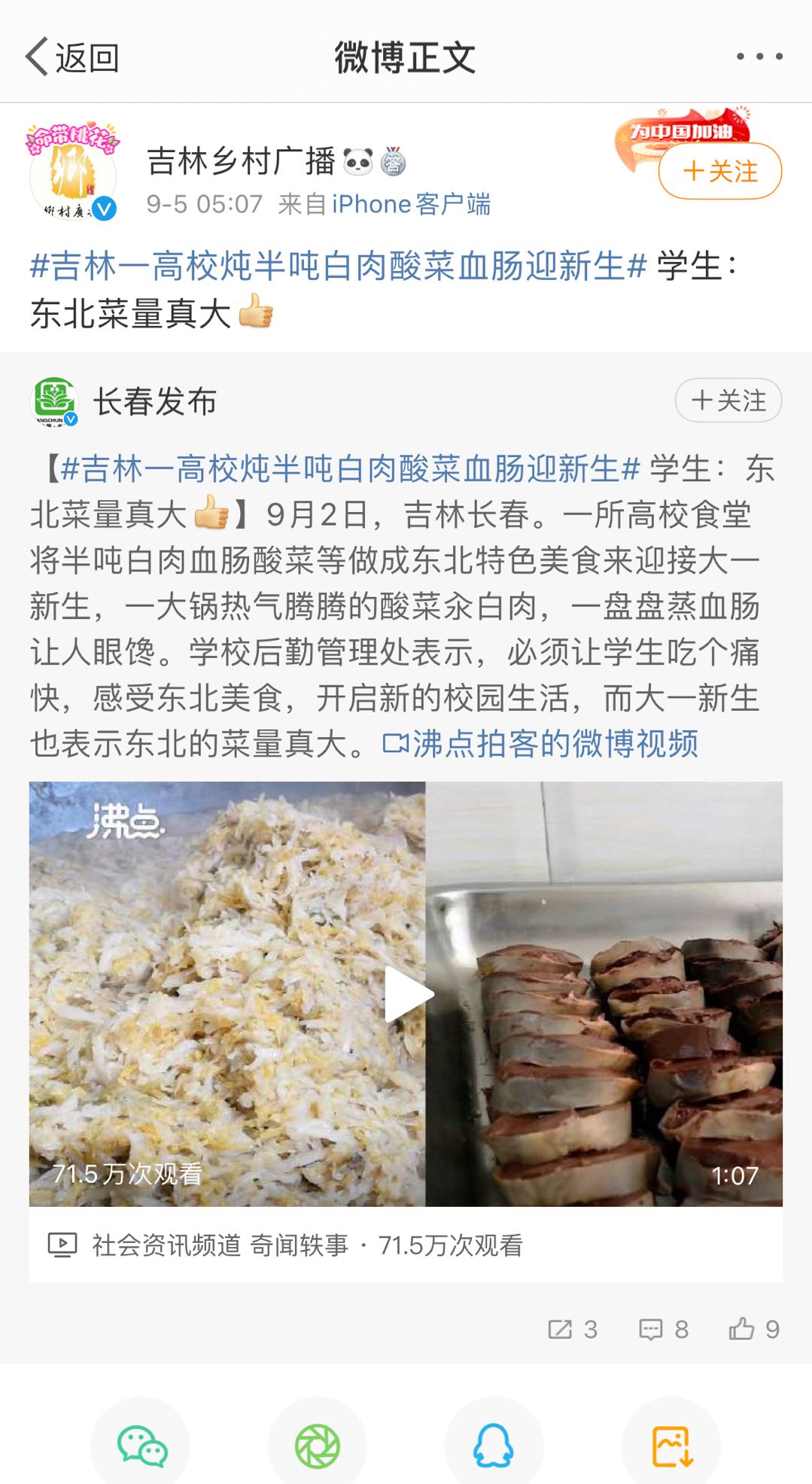Image resolution: width=812 pixels, height=1484 pixels.
Task: Open 吉林乡村广播 profile avatar
Action: pyautogui.click(x=72, y=172)
